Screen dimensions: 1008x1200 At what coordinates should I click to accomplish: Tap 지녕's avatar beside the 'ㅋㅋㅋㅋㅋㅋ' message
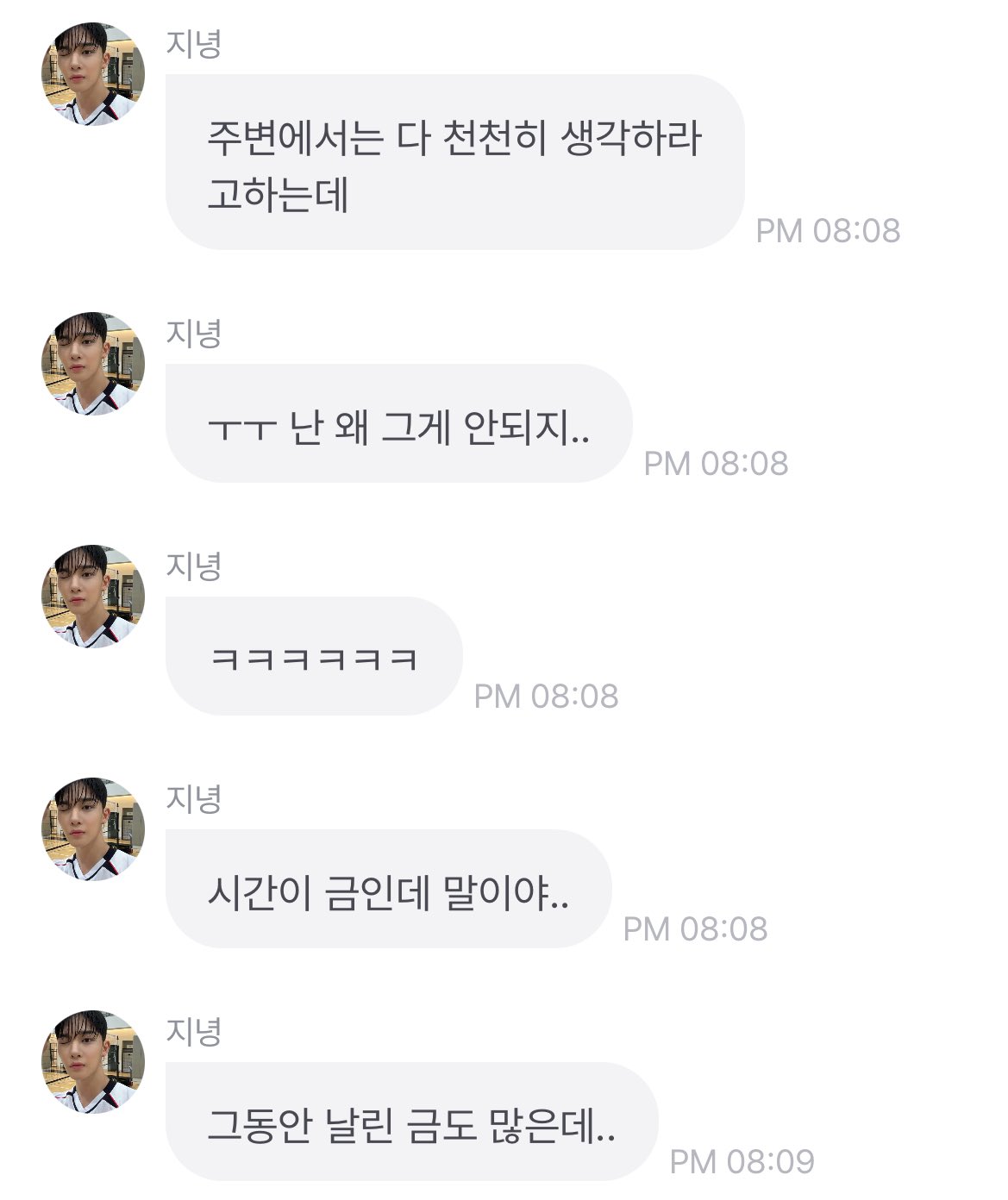tap(93, 597)
